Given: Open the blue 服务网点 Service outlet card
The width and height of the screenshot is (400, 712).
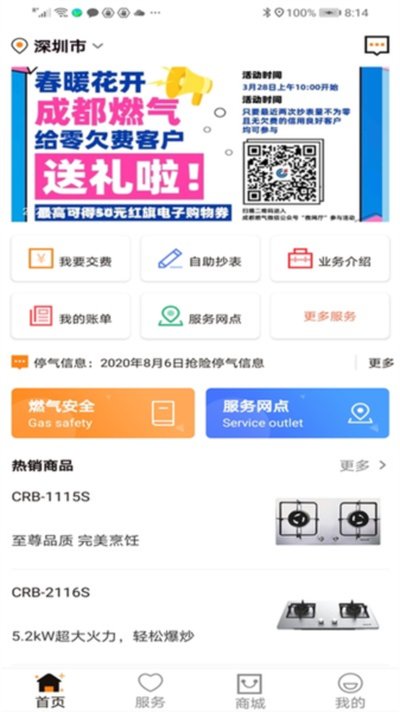Looking at the screenshot, I should [297, 413].
